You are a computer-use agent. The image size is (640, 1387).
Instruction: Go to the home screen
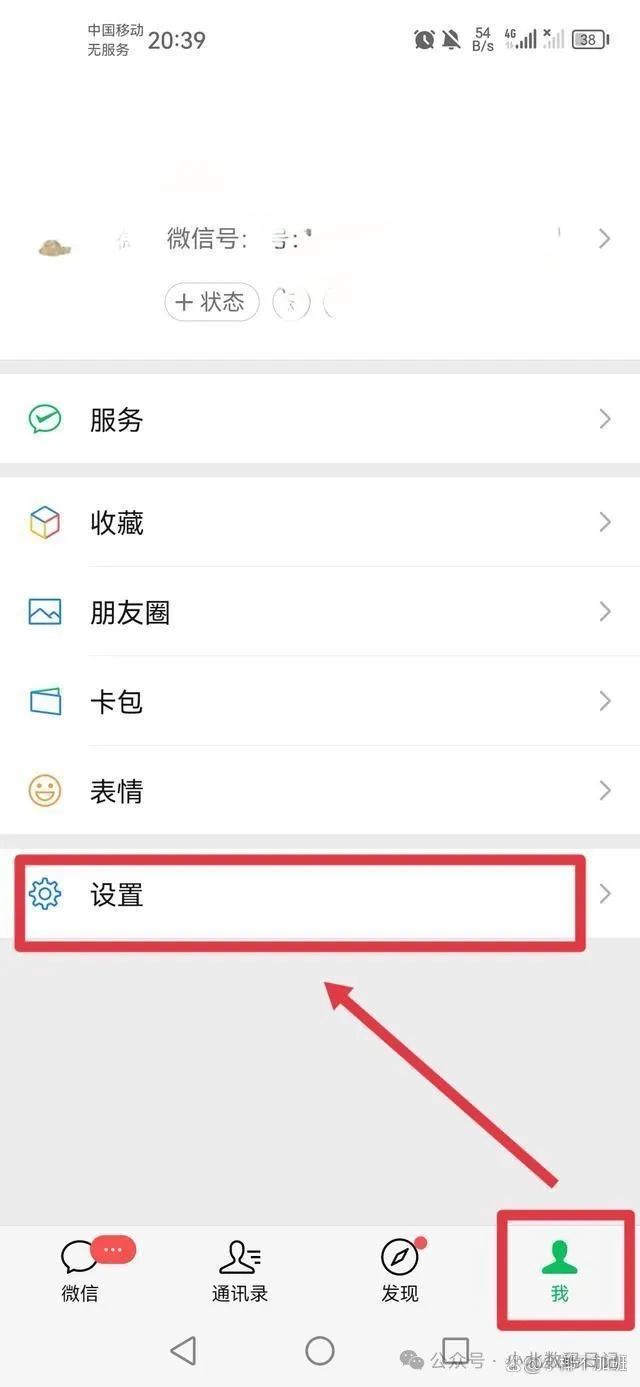320,1351
